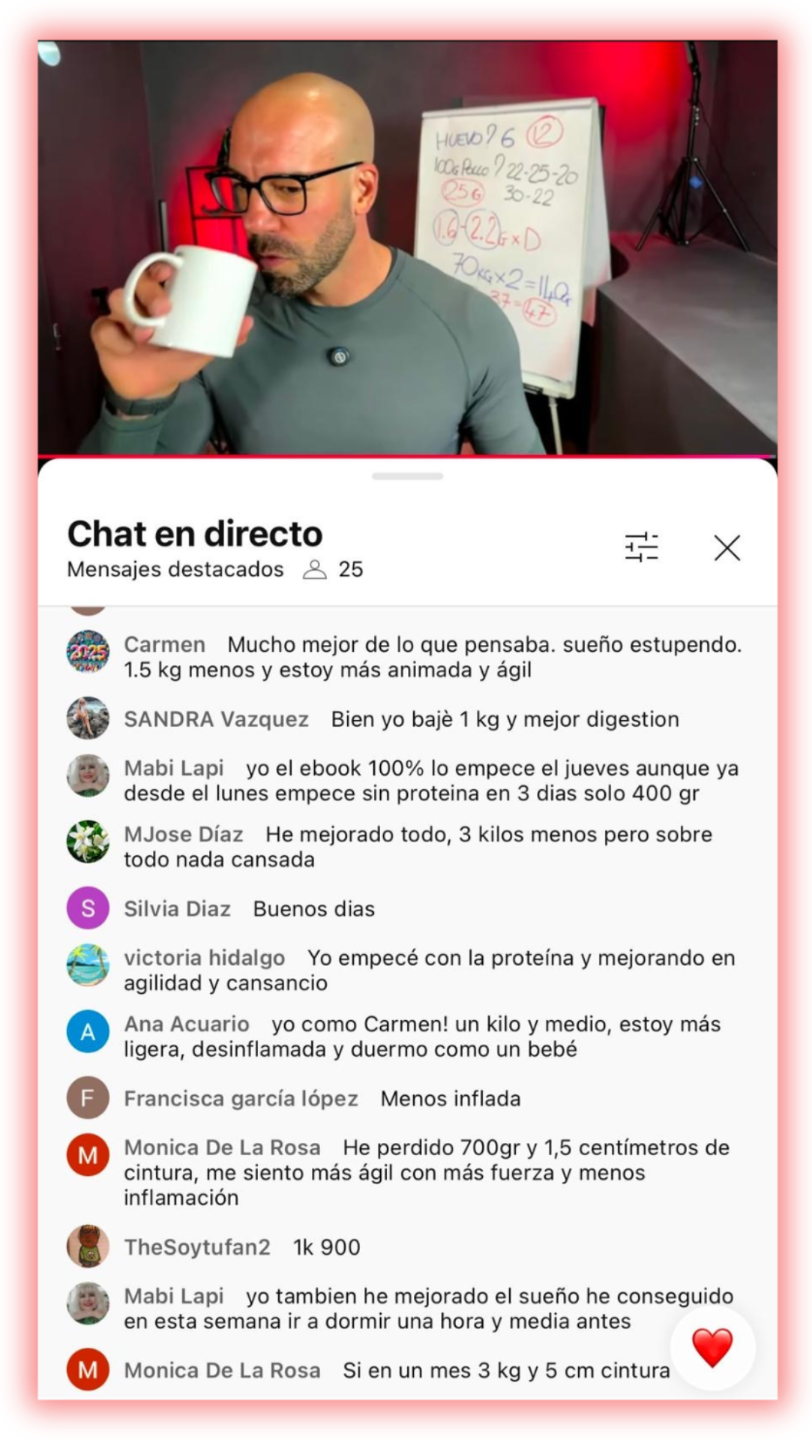812x1440 pixels.
Task: Close the Chat en directo panel
Action: [727, 547]
